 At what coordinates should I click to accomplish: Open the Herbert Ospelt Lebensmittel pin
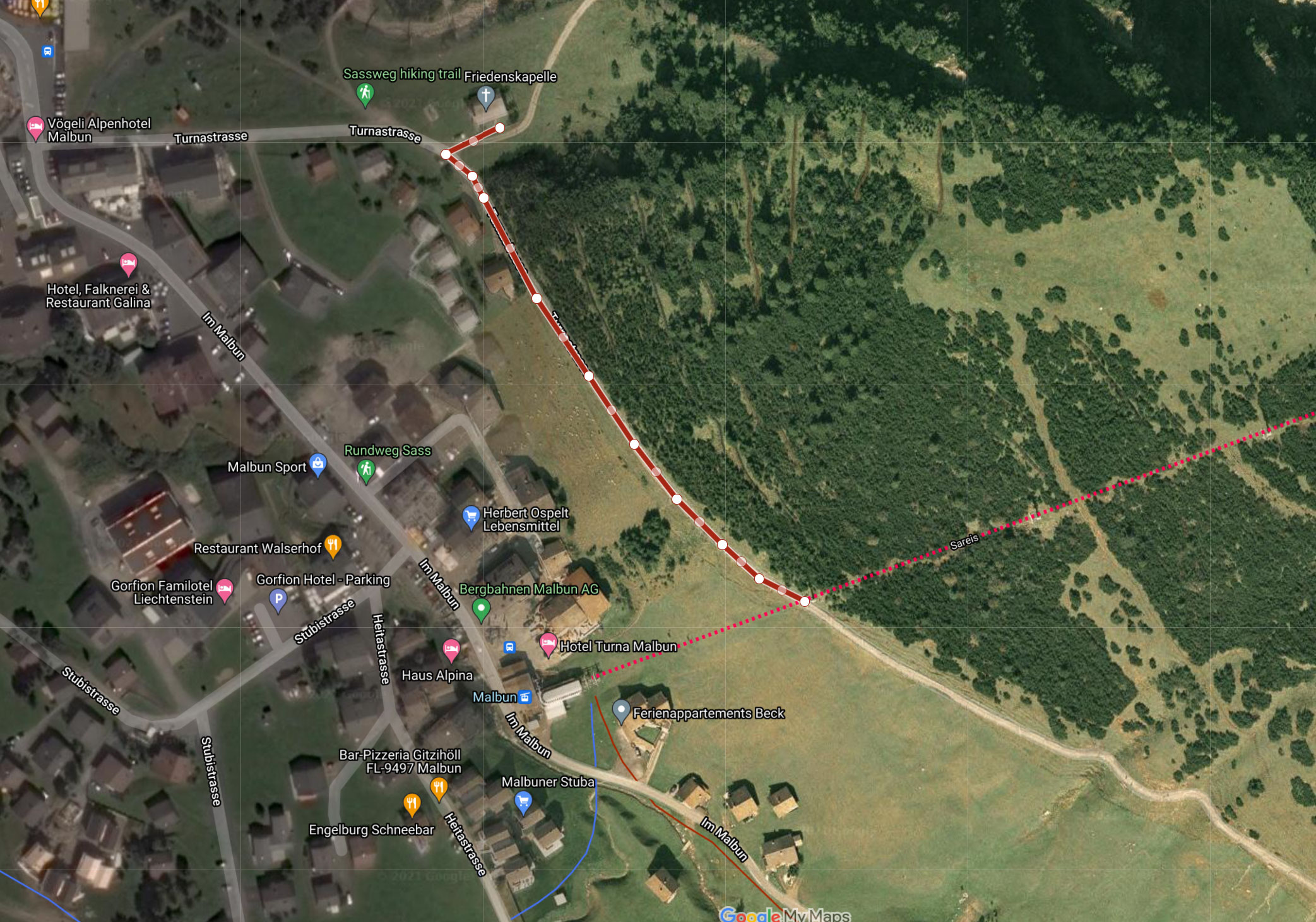pyautogui.click(x=471, y=517)
